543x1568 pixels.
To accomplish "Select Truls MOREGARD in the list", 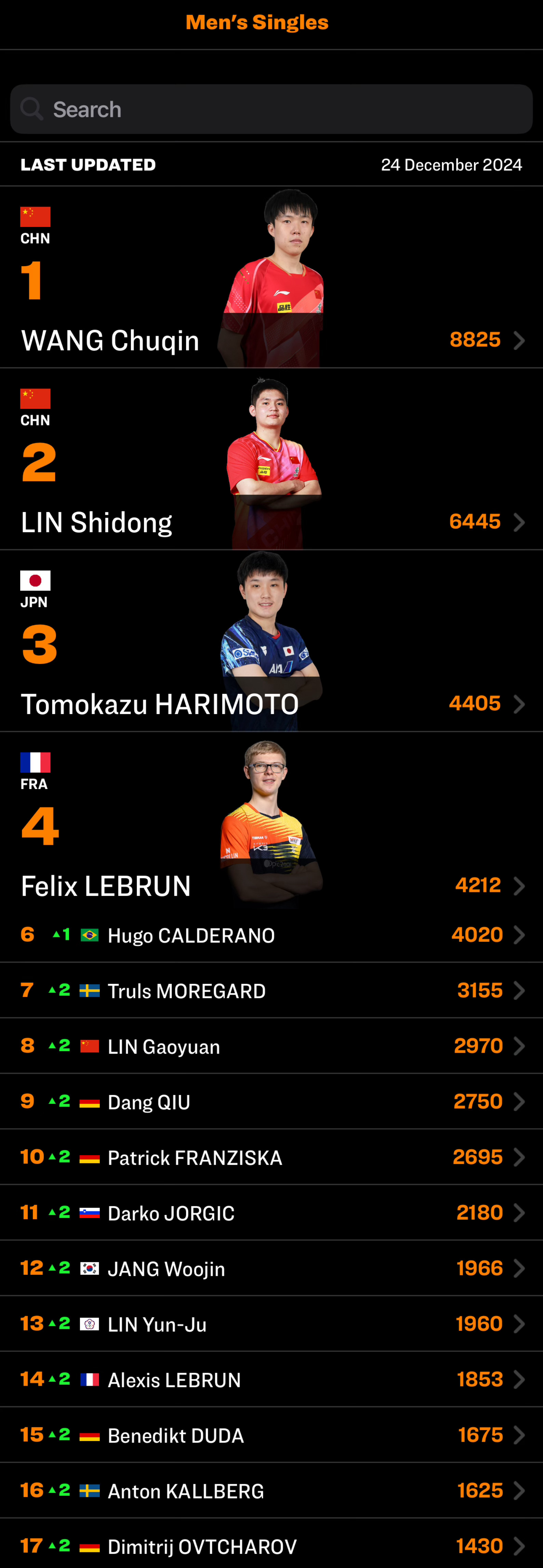I will pos(271,990).
